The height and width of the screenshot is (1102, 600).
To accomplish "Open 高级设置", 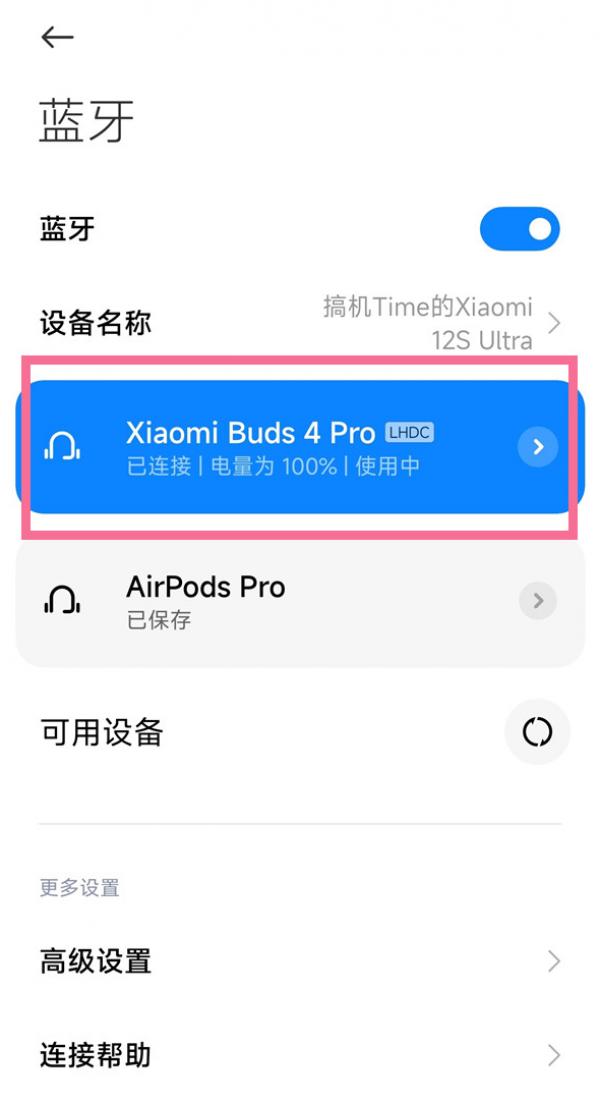I will coord(300,962).
